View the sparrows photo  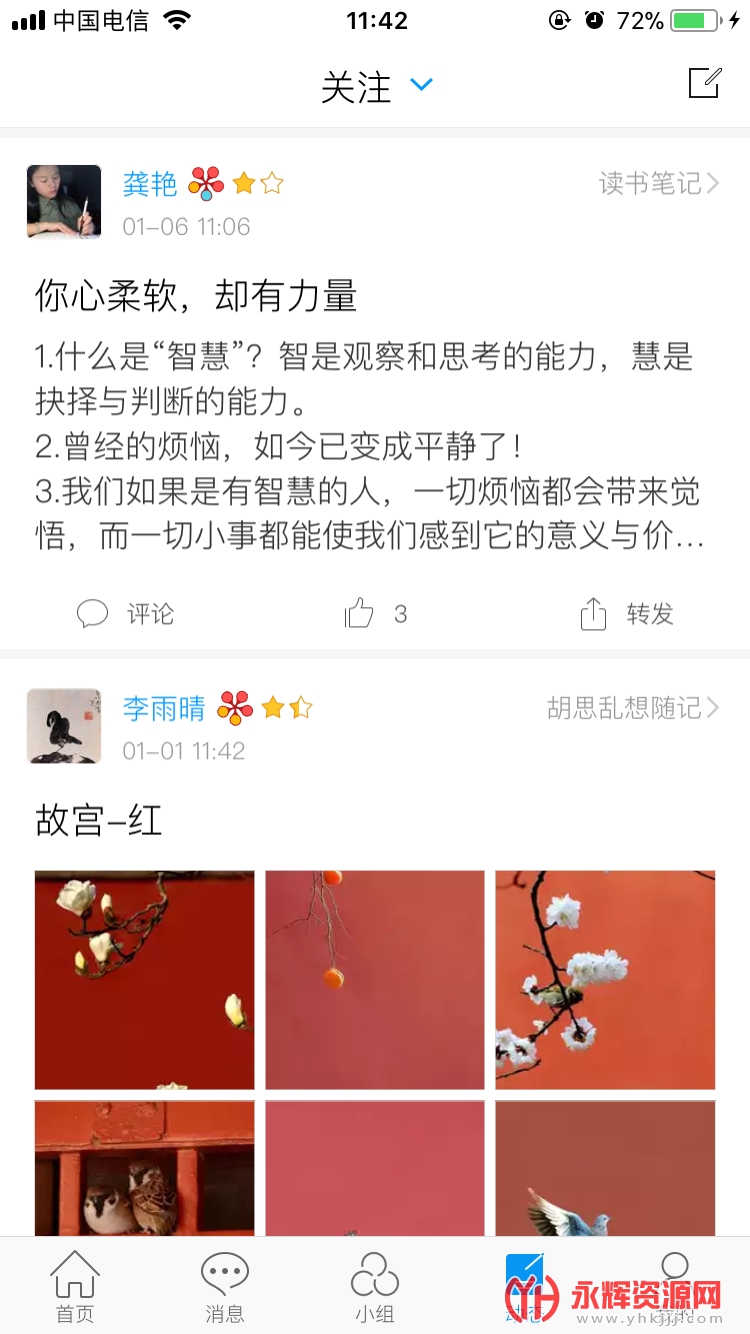pyautogui.click(x=145, y=1168)
